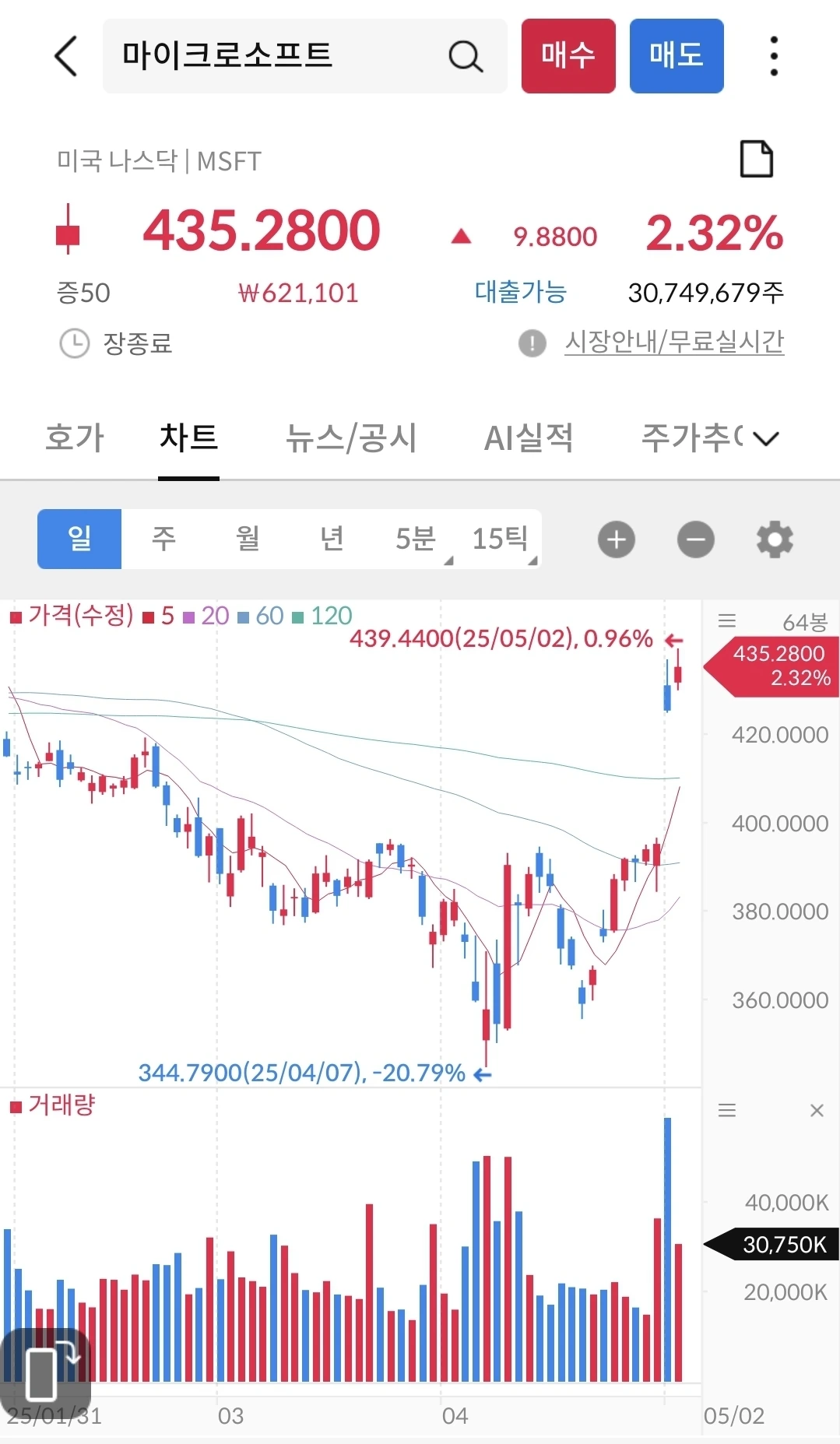Open chart settings gear
Screen dimensions: 840x1444
point(775,539)
